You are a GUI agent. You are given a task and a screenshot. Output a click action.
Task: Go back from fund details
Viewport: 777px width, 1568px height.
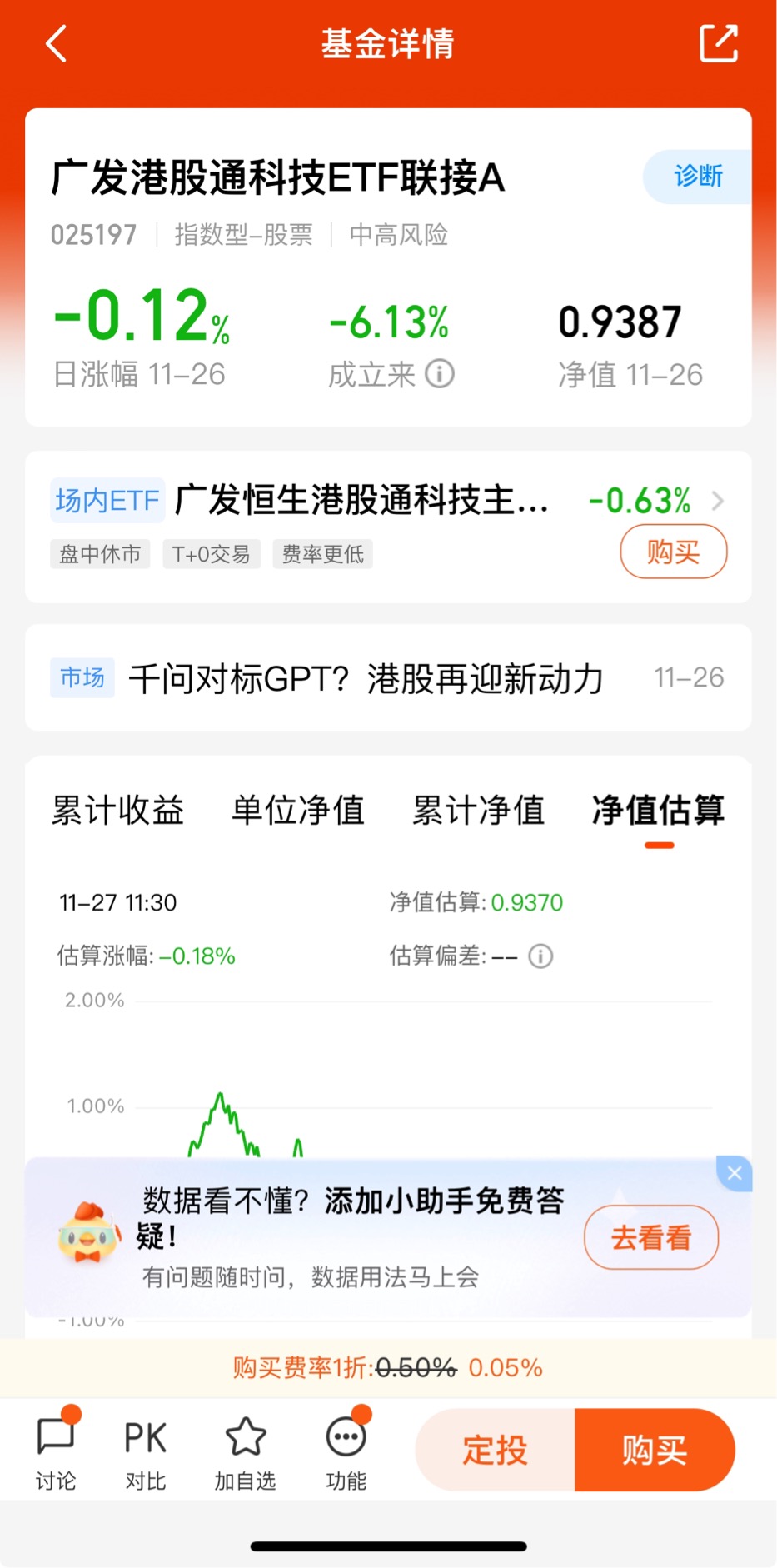tap(56, 44)
